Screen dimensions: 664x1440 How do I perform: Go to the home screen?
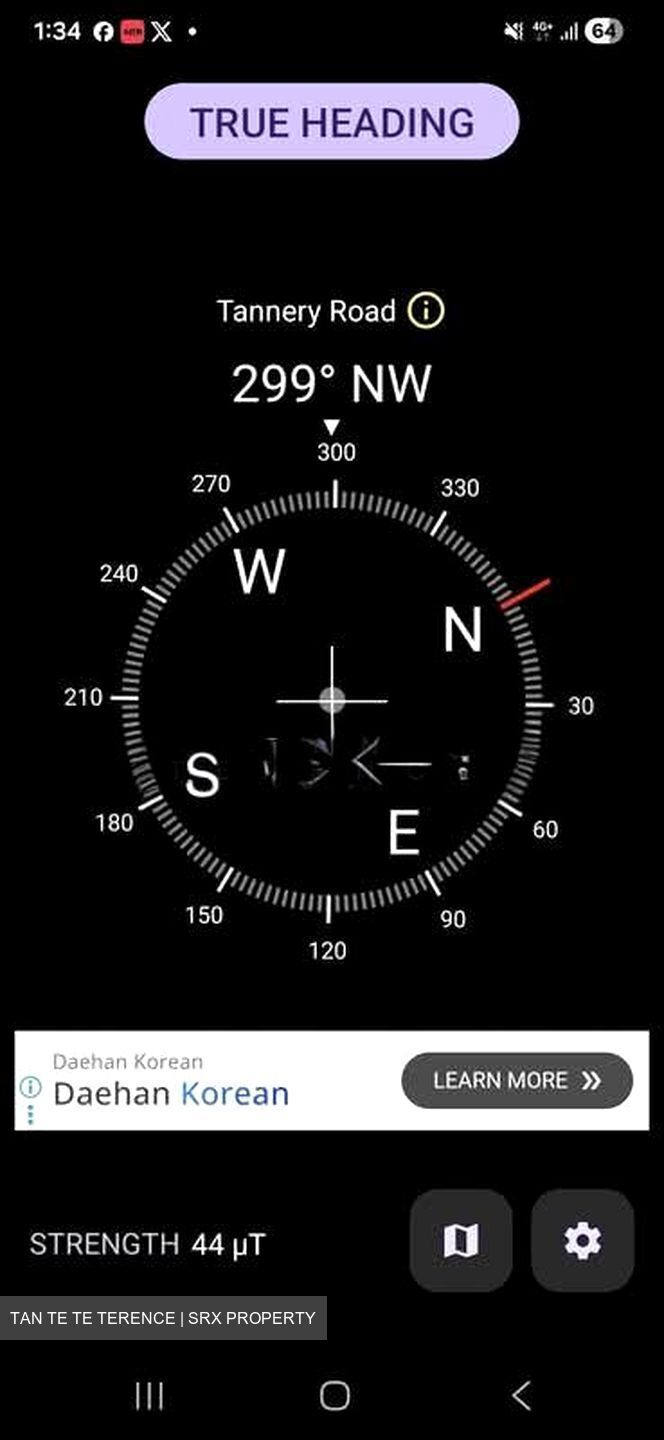(x=335, y=1395)
